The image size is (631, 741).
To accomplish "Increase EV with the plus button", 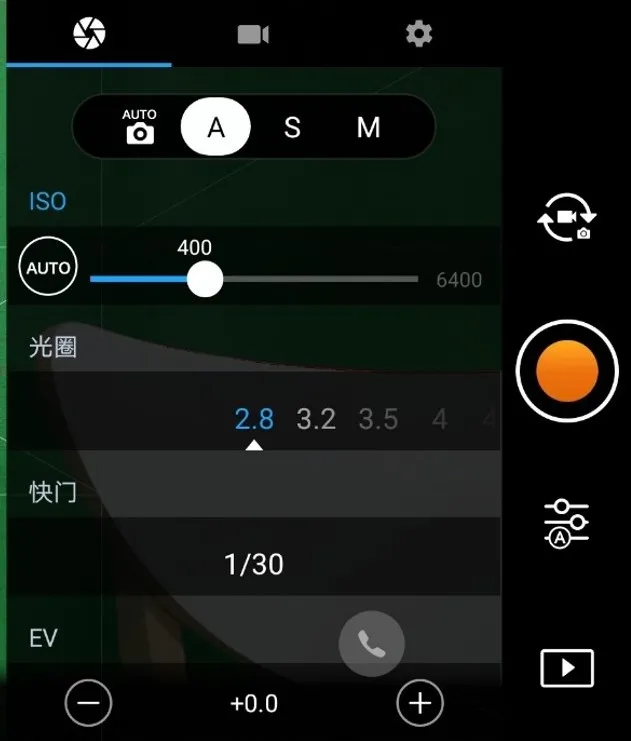I will [x=420, y=704].
